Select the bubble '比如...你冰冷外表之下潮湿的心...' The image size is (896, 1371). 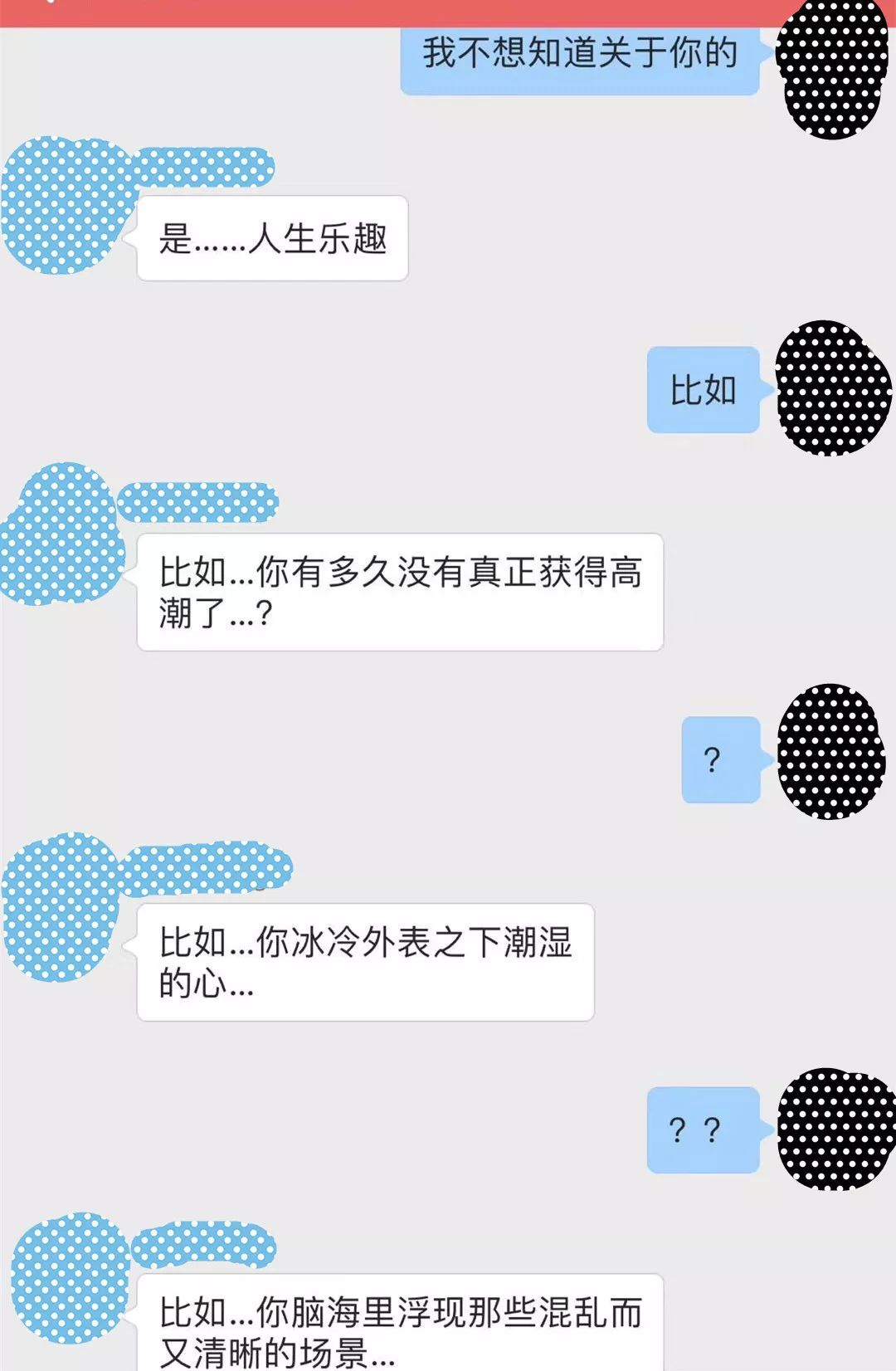click(x=369, y=961)
